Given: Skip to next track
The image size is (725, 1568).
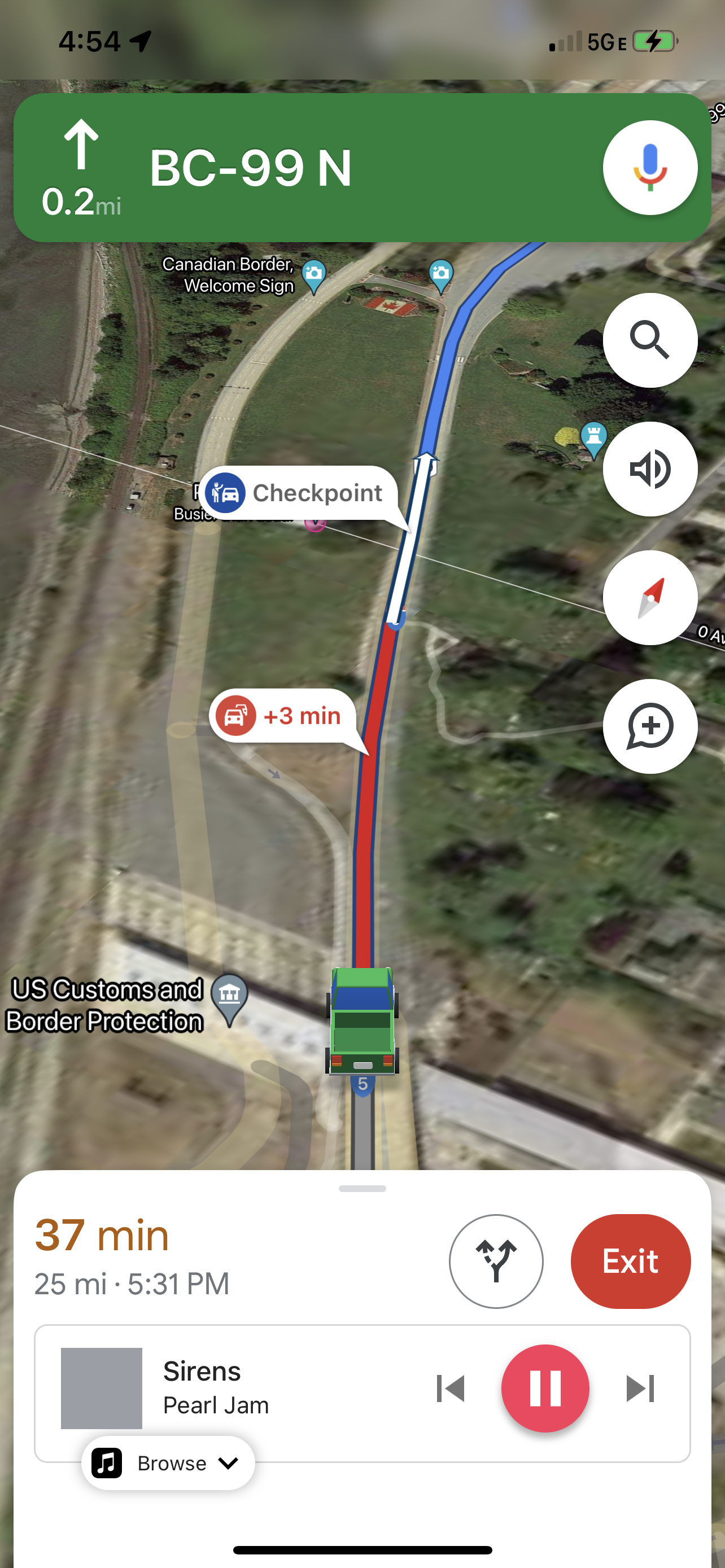Looking at the screenshot, I should pos(640,1389).
